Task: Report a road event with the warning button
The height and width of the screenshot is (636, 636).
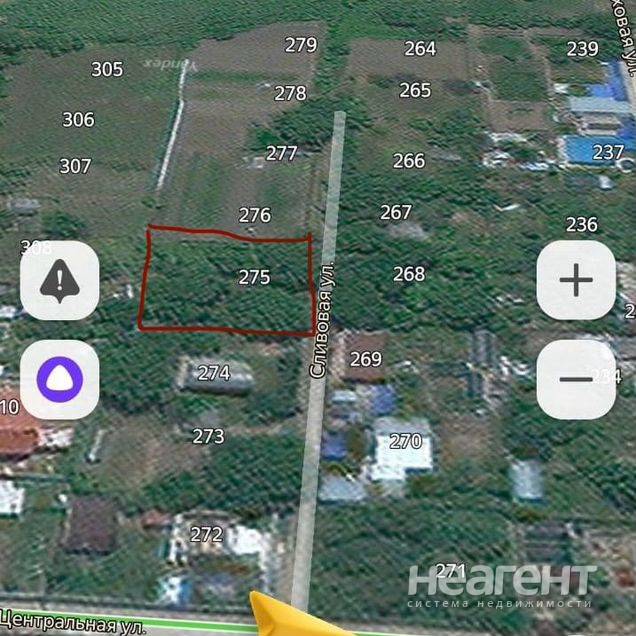Action: click(x=60, y=281)
